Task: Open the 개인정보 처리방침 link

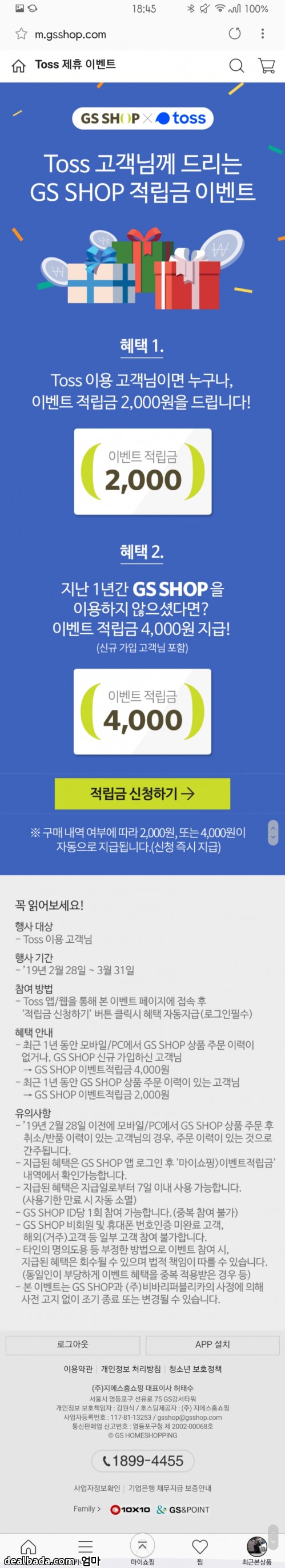Action: [131, 1369]
